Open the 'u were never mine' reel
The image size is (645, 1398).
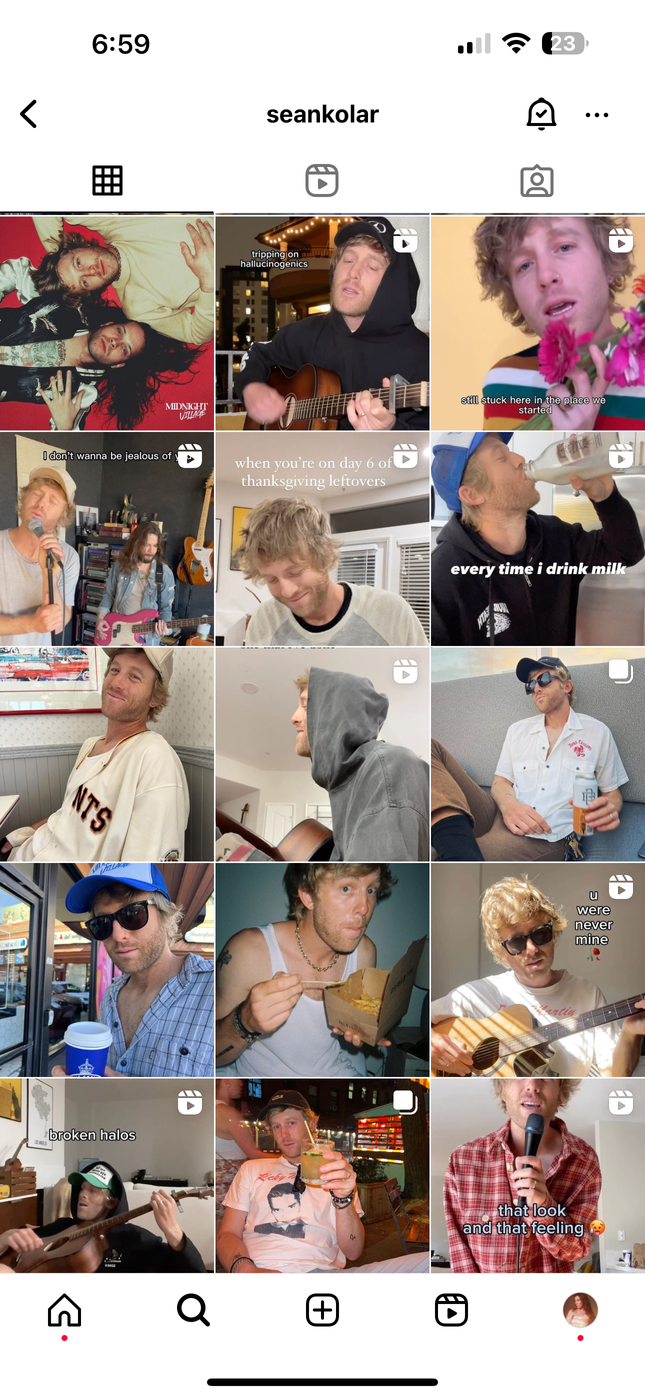[538, 969]
